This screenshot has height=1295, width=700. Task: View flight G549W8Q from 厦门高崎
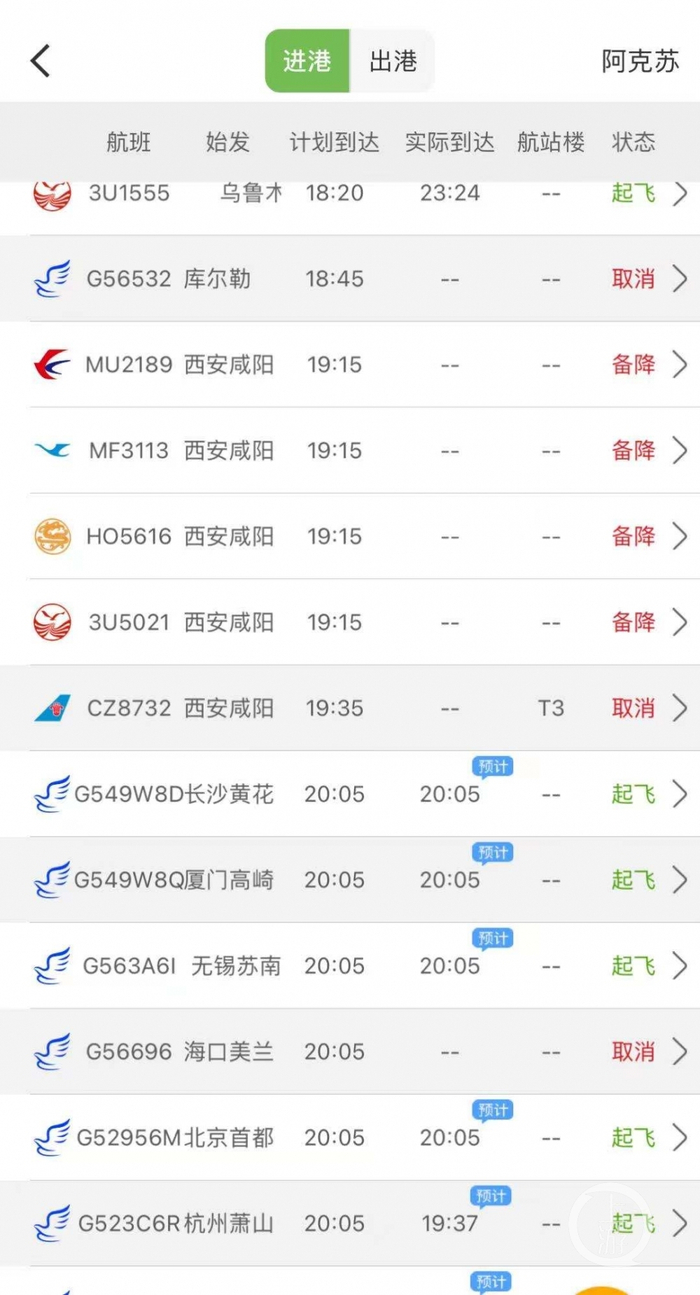(x=350, y=881)
